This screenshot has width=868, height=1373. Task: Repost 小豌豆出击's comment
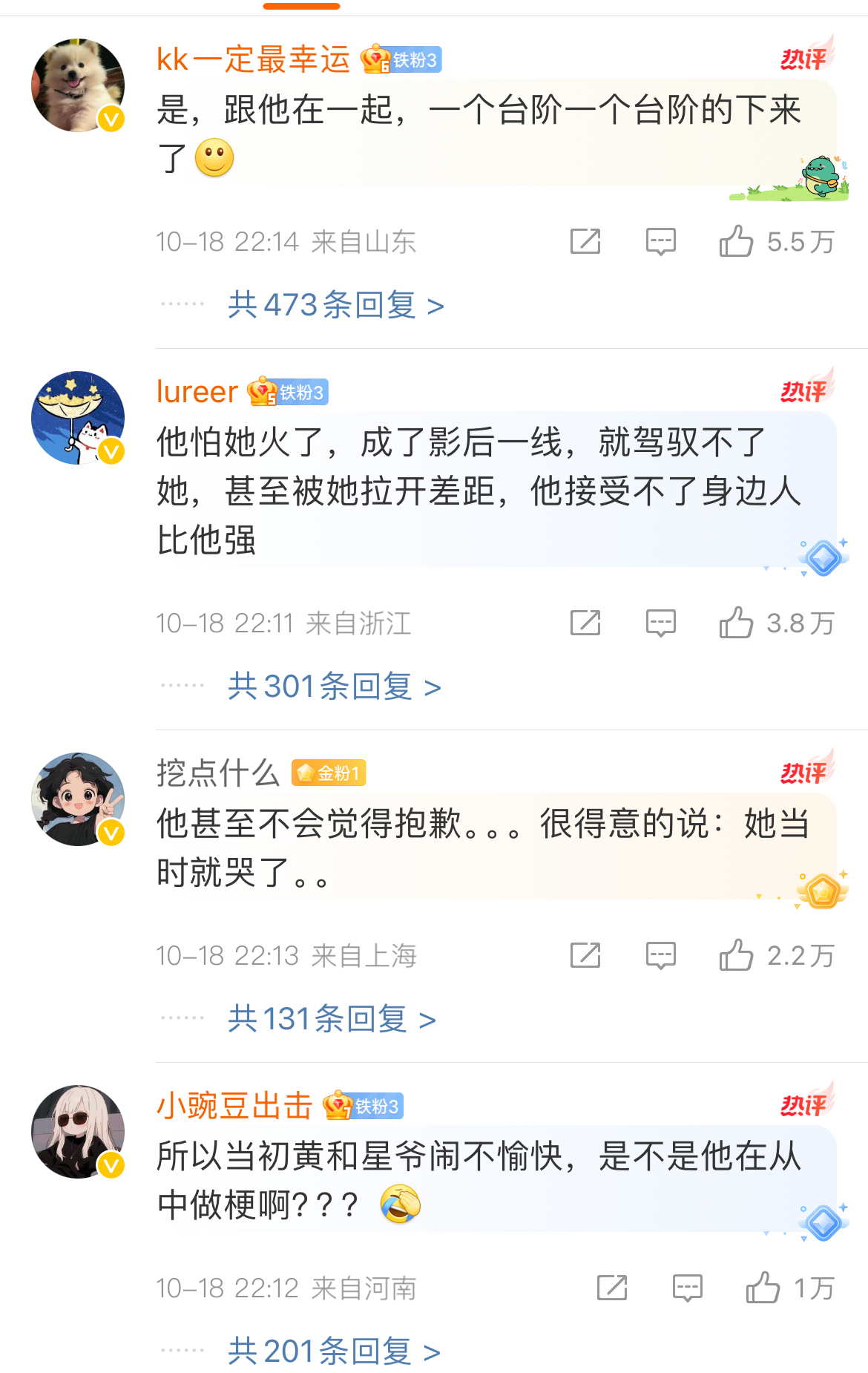coord(612,1288)
